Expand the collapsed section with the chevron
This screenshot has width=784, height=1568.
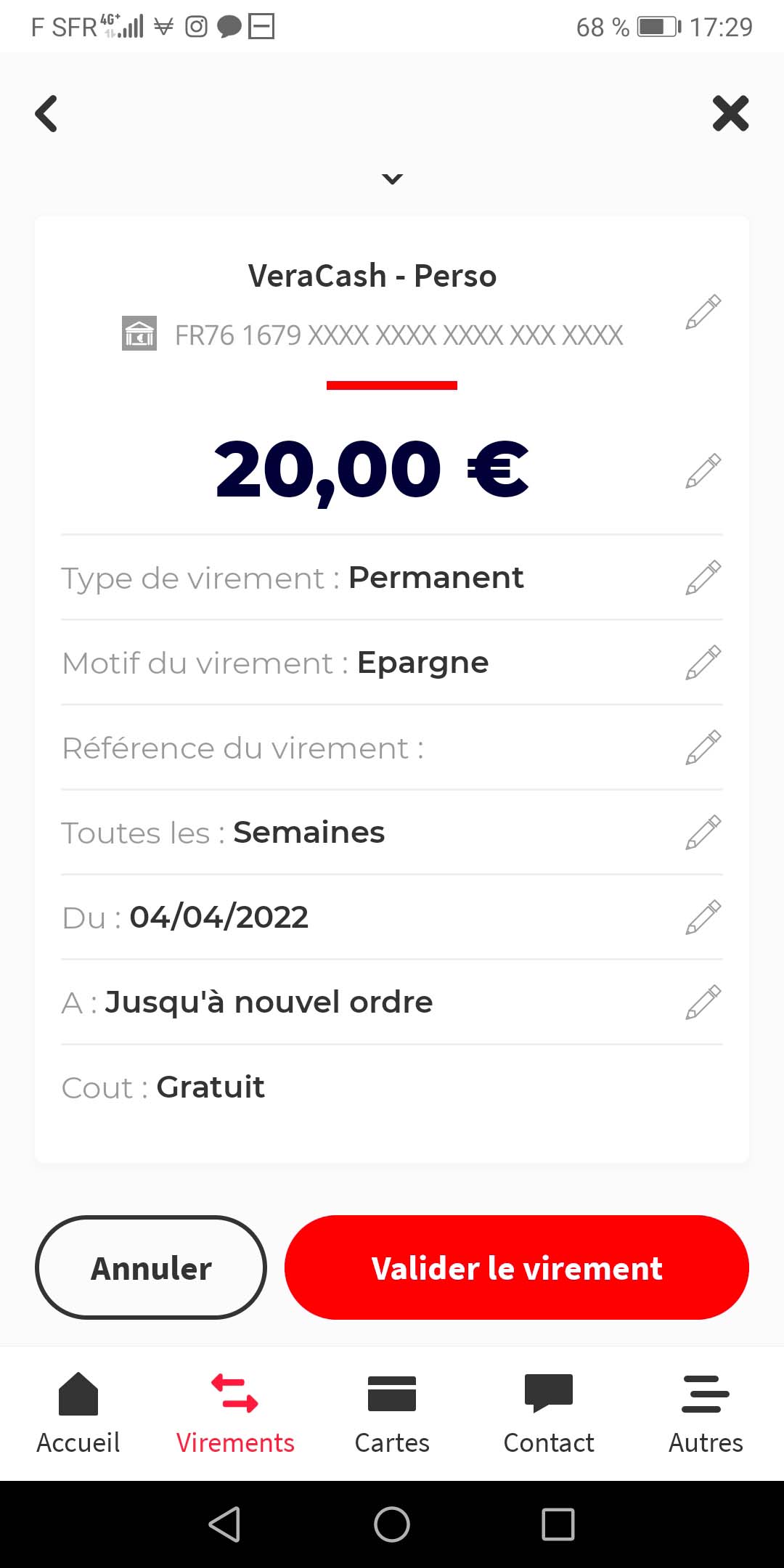[x=392, y=179]
